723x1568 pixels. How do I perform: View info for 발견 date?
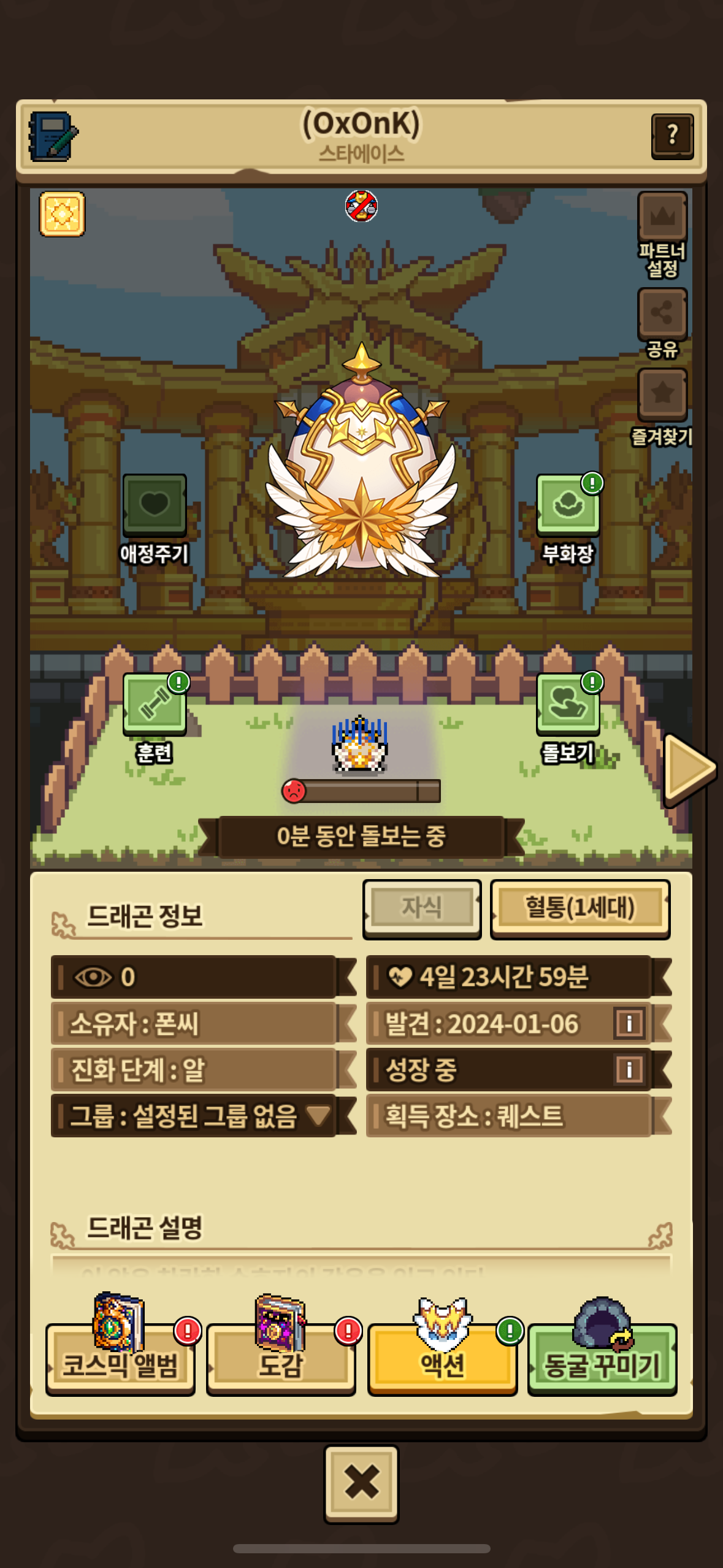tap(629, 1023)
